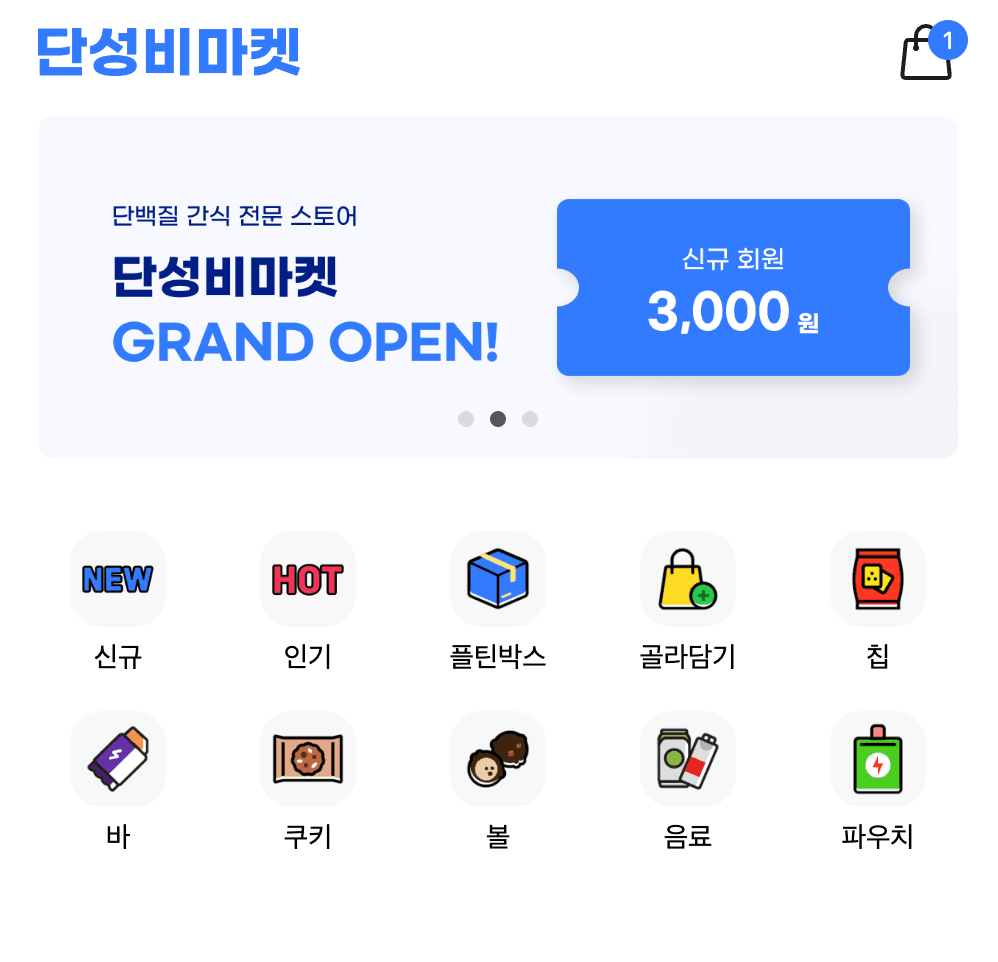Screen dimensions: 998x962
Task: Browse 음료 products
Action: tap(688, 760)
